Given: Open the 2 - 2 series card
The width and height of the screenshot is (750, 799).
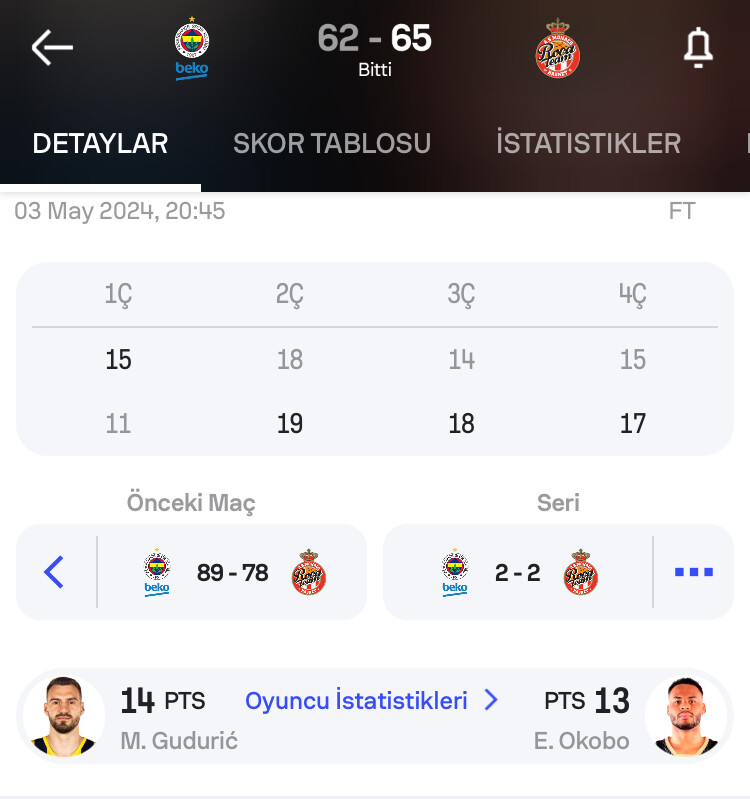Looking at the screenshot, I should pos(518,573).
